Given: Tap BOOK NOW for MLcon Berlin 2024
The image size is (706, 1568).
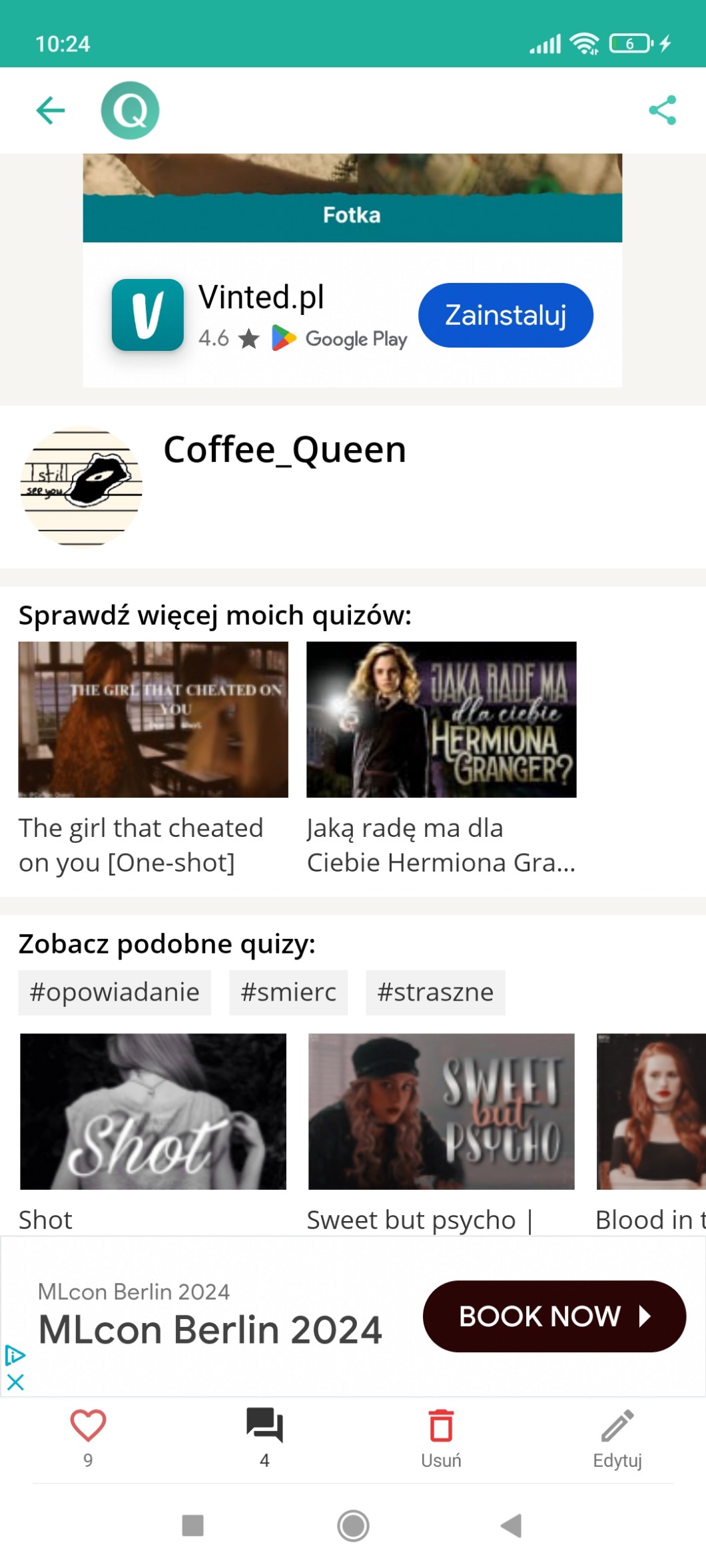Looking at the screenshot, I should [554, 1316].
